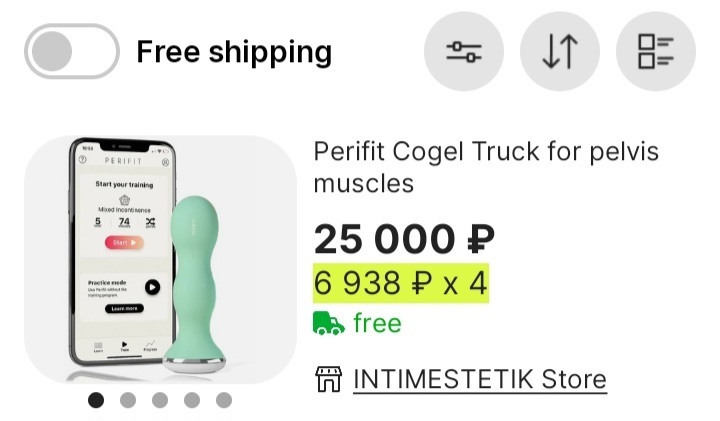Open the Perifit product image
The height and width of the screenshot is (421, 720).
pos(160,259)
